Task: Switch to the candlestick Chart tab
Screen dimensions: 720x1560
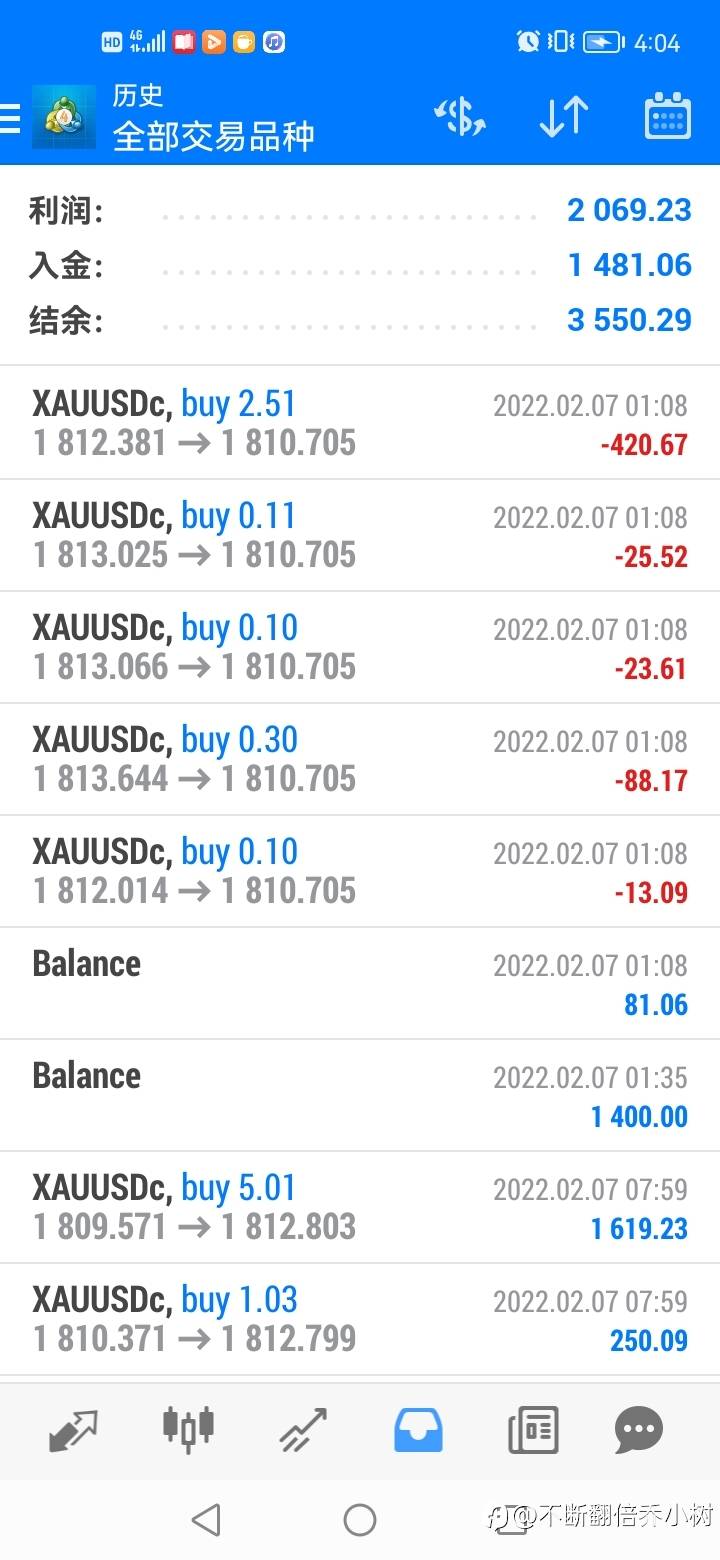Action: (188, 1428)
